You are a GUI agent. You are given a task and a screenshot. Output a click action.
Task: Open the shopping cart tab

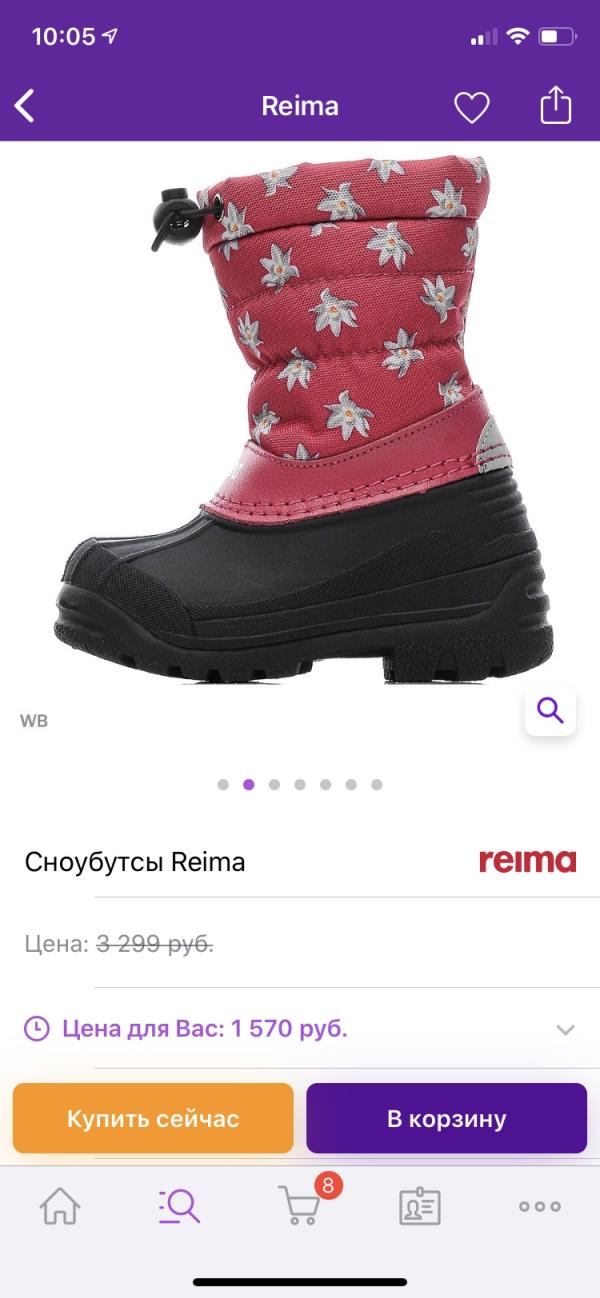click(x=300, y=1206)
